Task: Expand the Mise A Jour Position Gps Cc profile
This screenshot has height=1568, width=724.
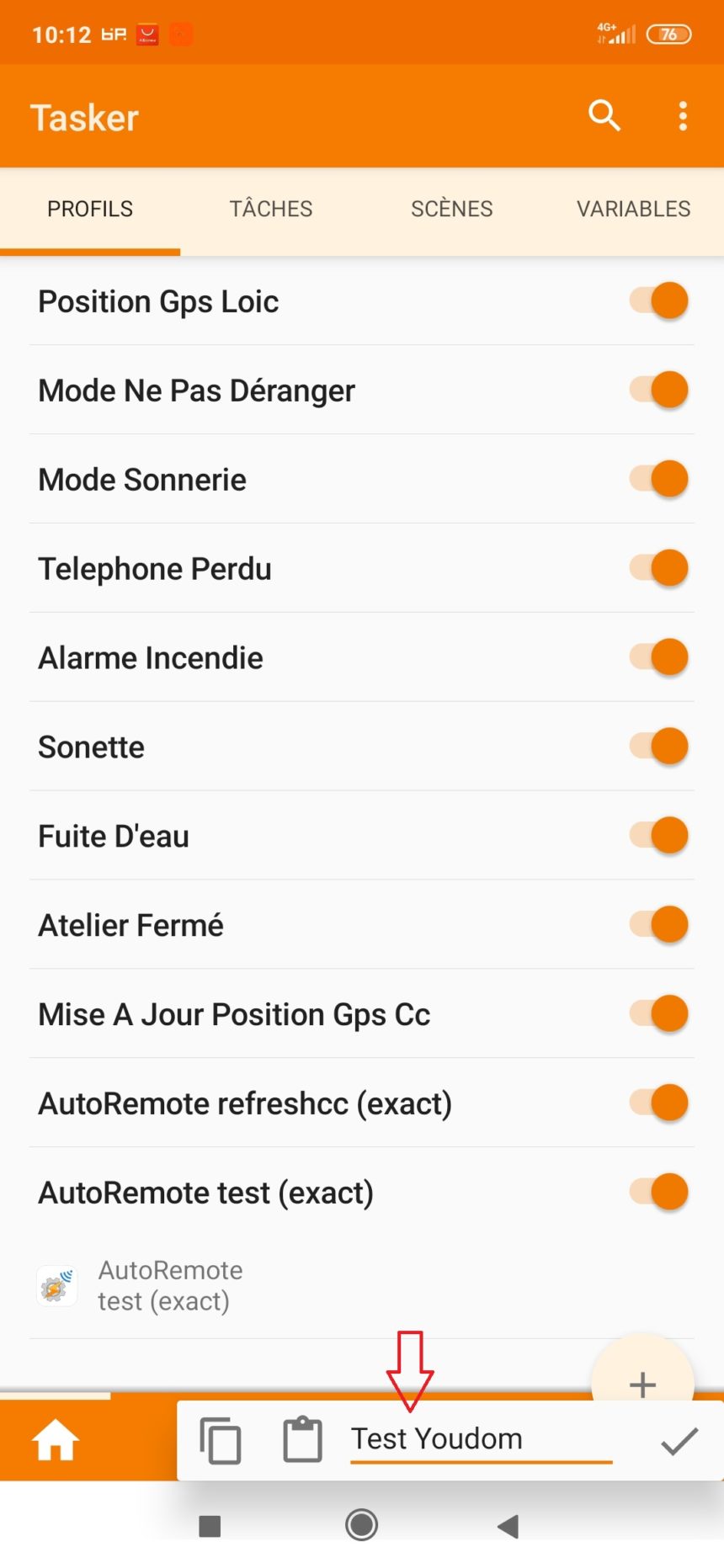Action: 233,1013
